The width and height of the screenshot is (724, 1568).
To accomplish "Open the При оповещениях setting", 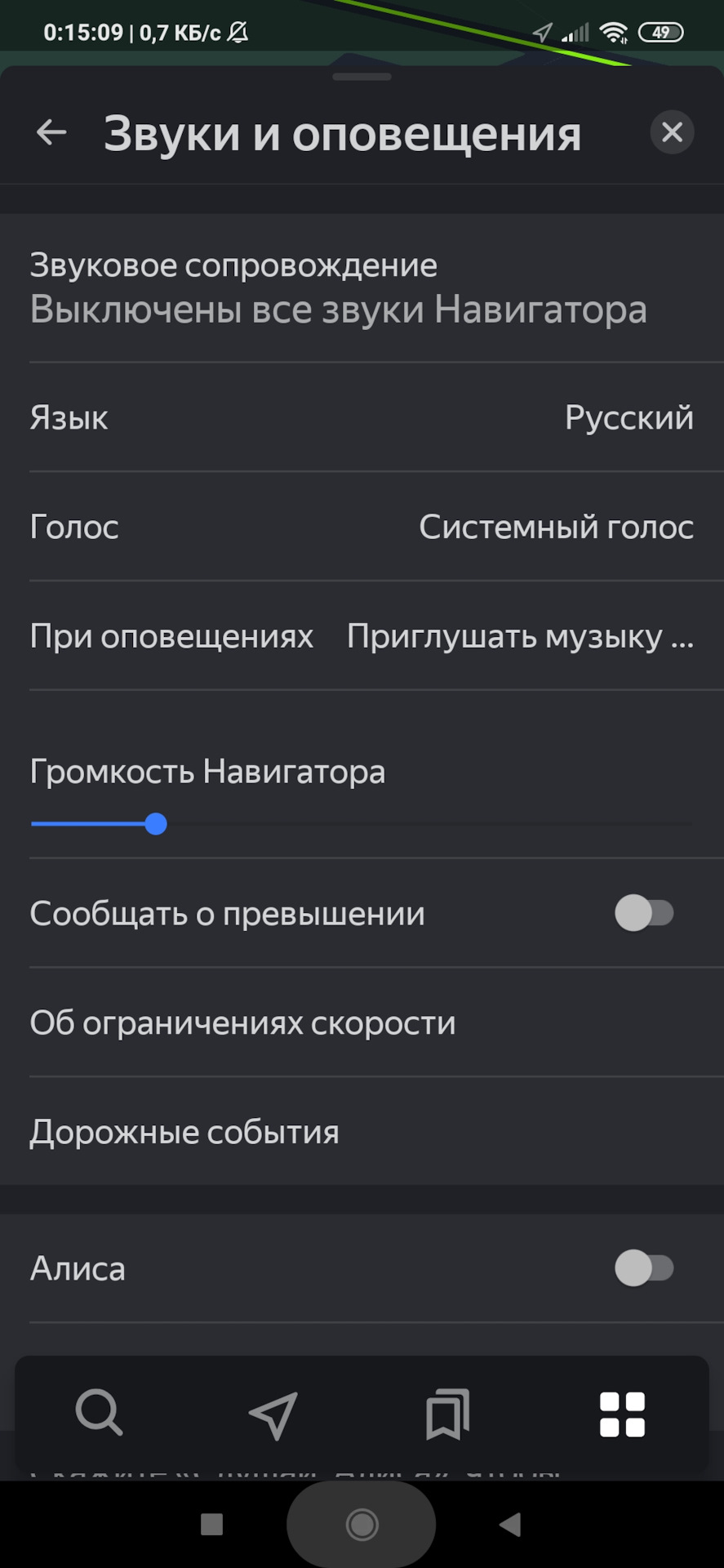I will [x=362, y=636].
